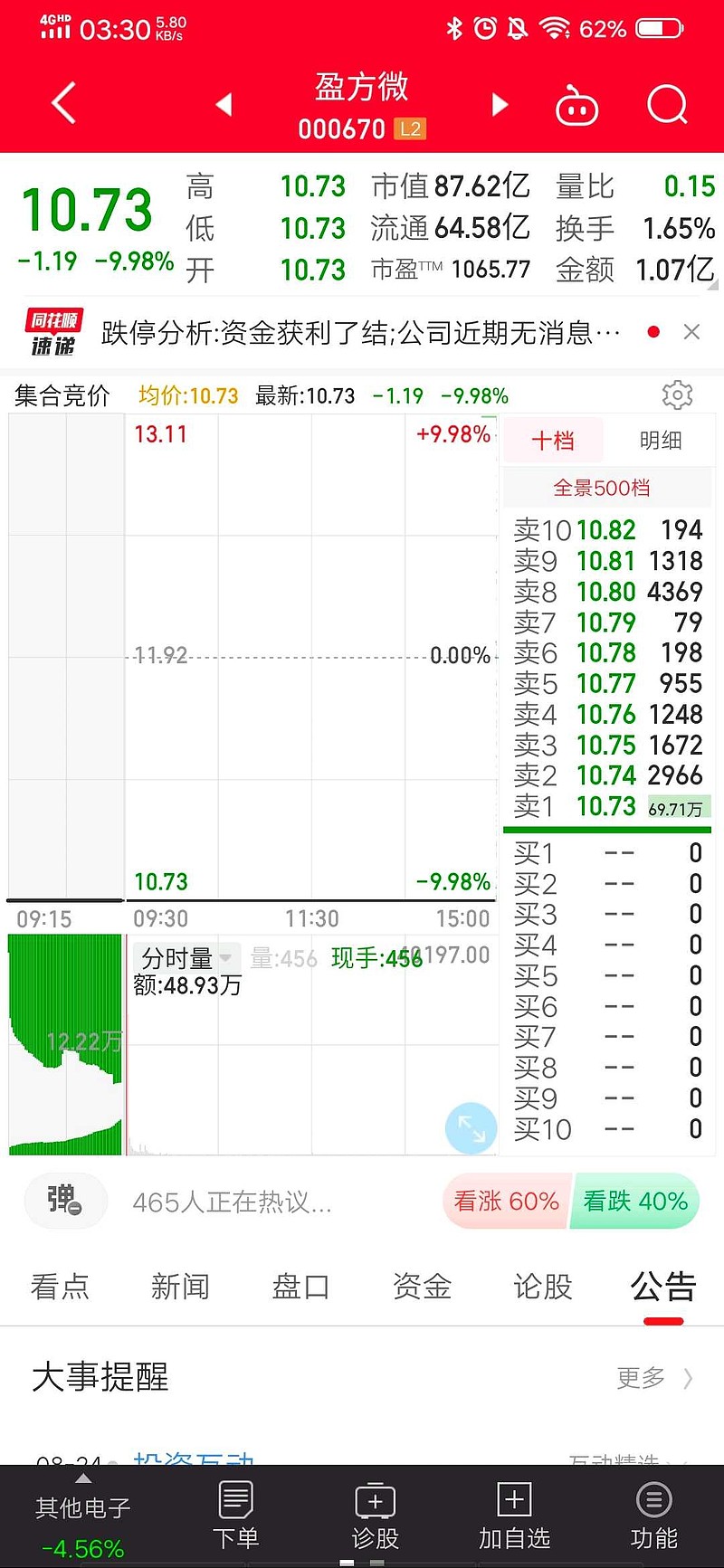Open 全景500档 full depth view
This screenshot has height=1568, width=724.
(x=602, y=489)
